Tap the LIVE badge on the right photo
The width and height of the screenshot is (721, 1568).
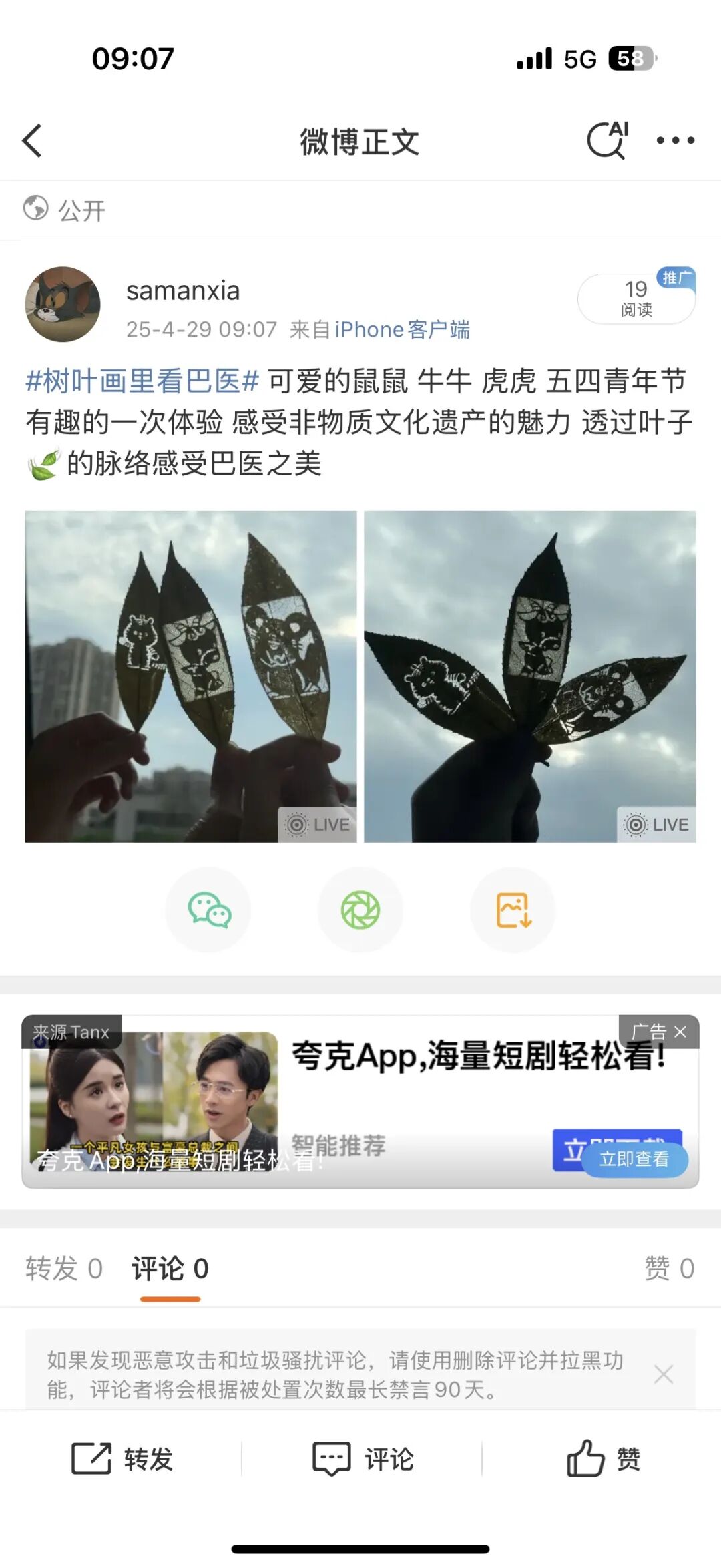click(x=658, y=825)
